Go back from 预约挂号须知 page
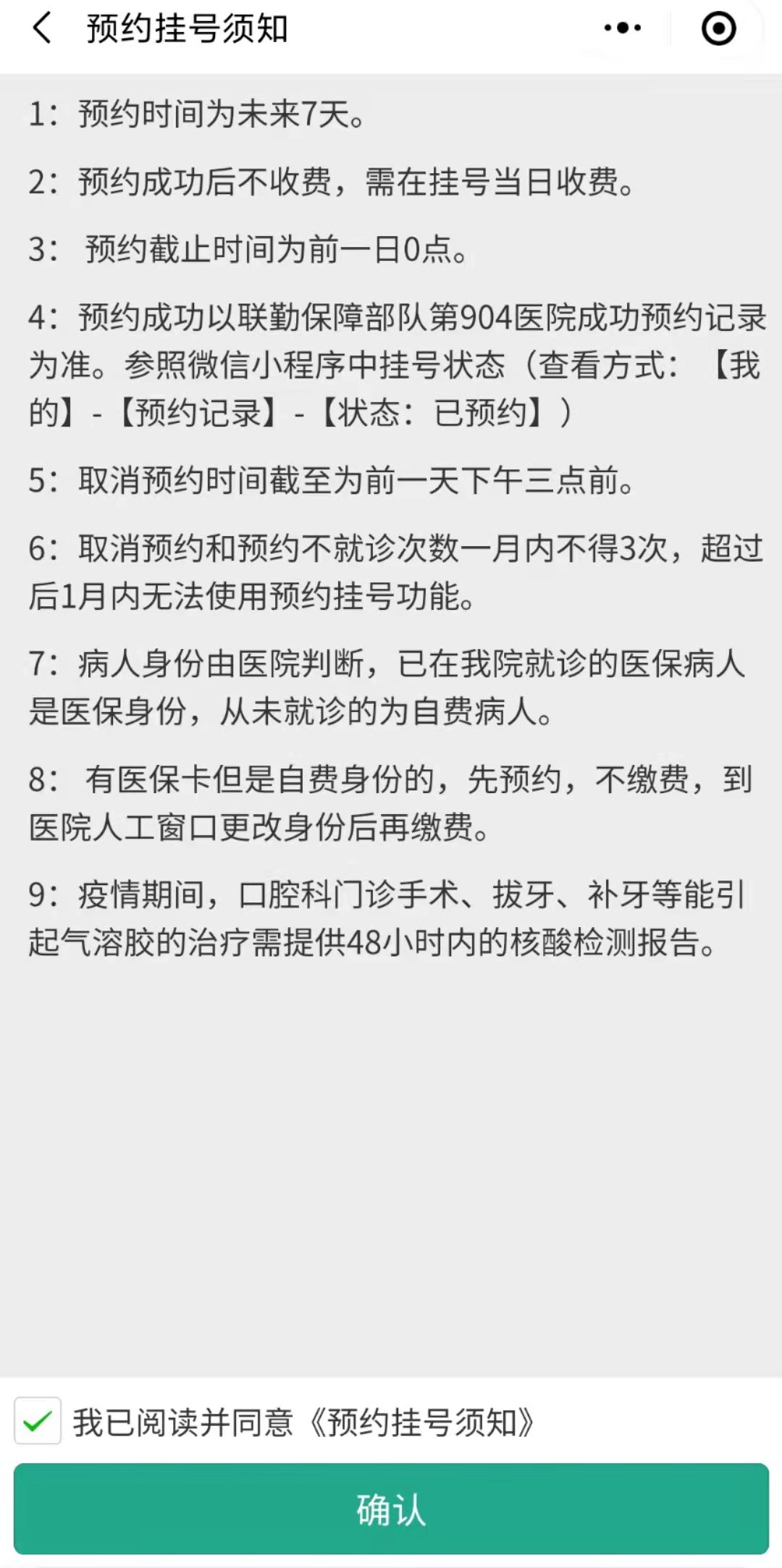The height and width of the screenshot is (1568, 782). tap(42, 29)
